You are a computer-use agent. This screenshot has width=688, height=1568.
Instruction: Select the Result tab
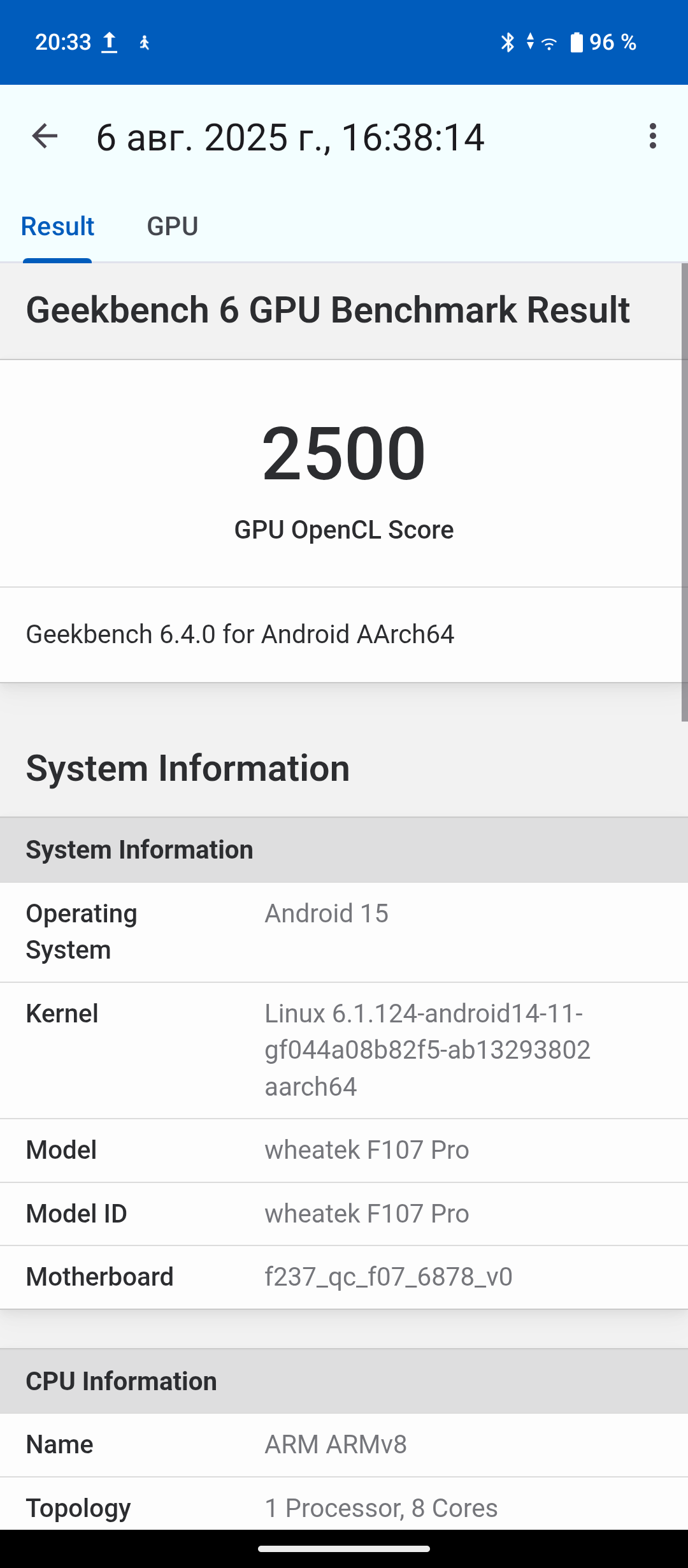click(57, 226)
